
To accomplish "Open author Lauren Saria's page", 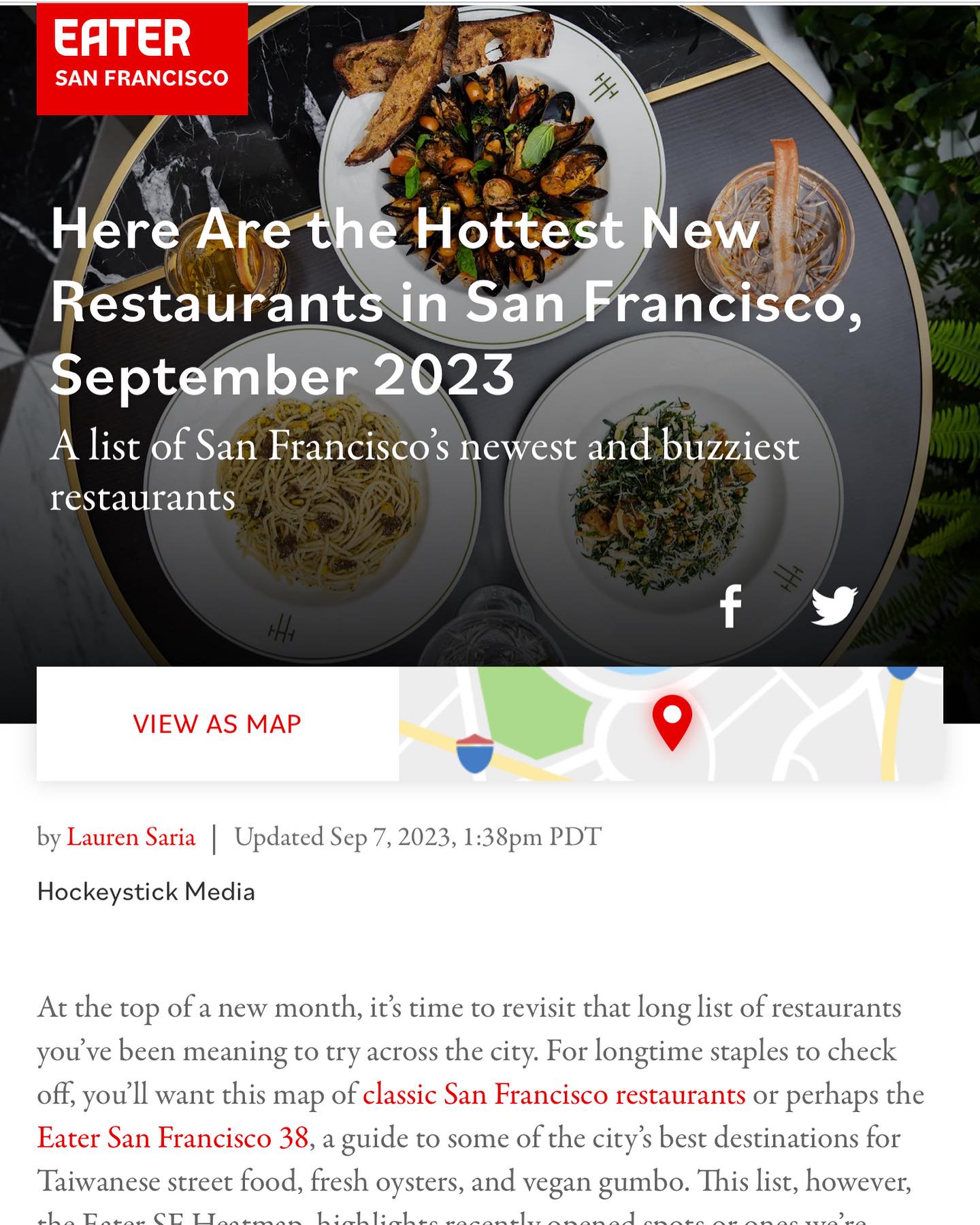I will [131, 837].
